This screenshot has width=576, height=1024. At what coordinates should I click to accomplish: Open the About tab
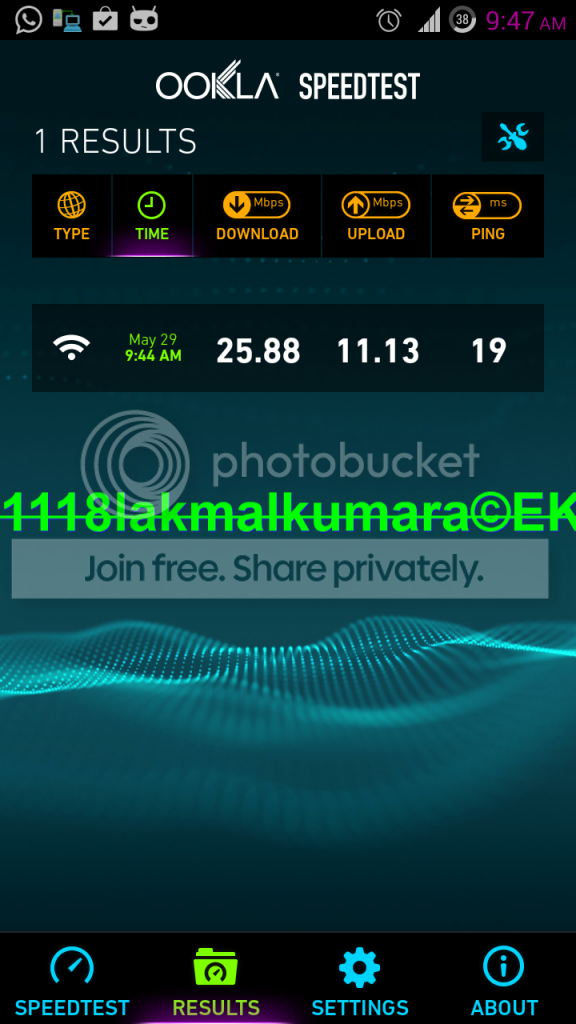504,980
